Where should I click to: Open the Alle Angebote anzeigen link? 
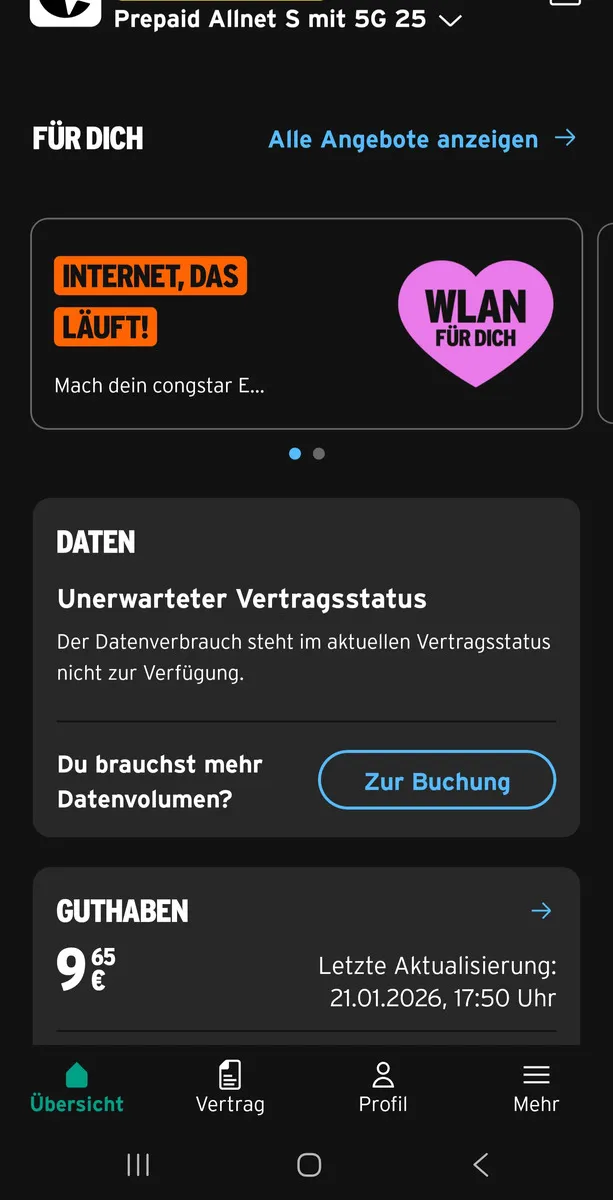[421, 140]
